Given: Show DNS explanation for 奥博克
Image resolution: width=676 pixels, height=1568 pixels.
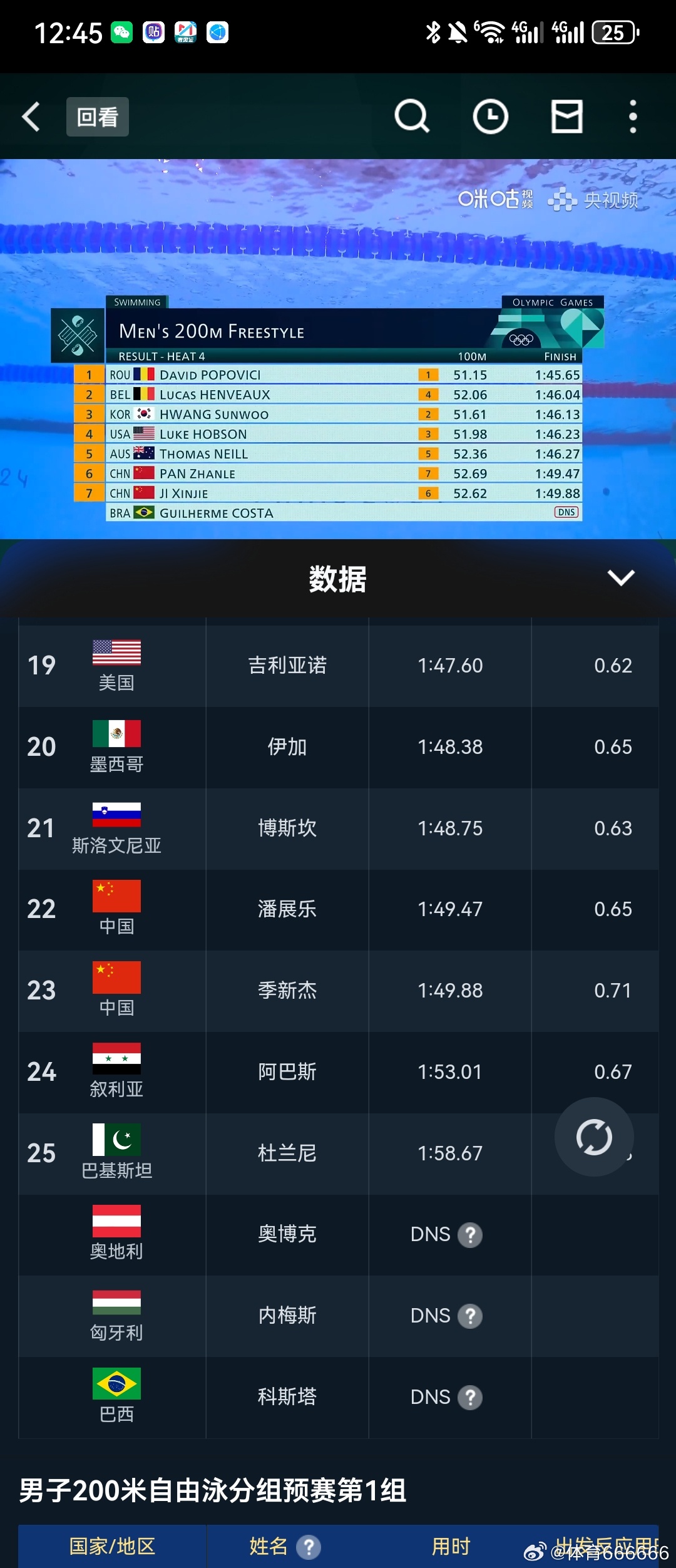Looking at the screenshot, I should click(x=470, y=1235).
